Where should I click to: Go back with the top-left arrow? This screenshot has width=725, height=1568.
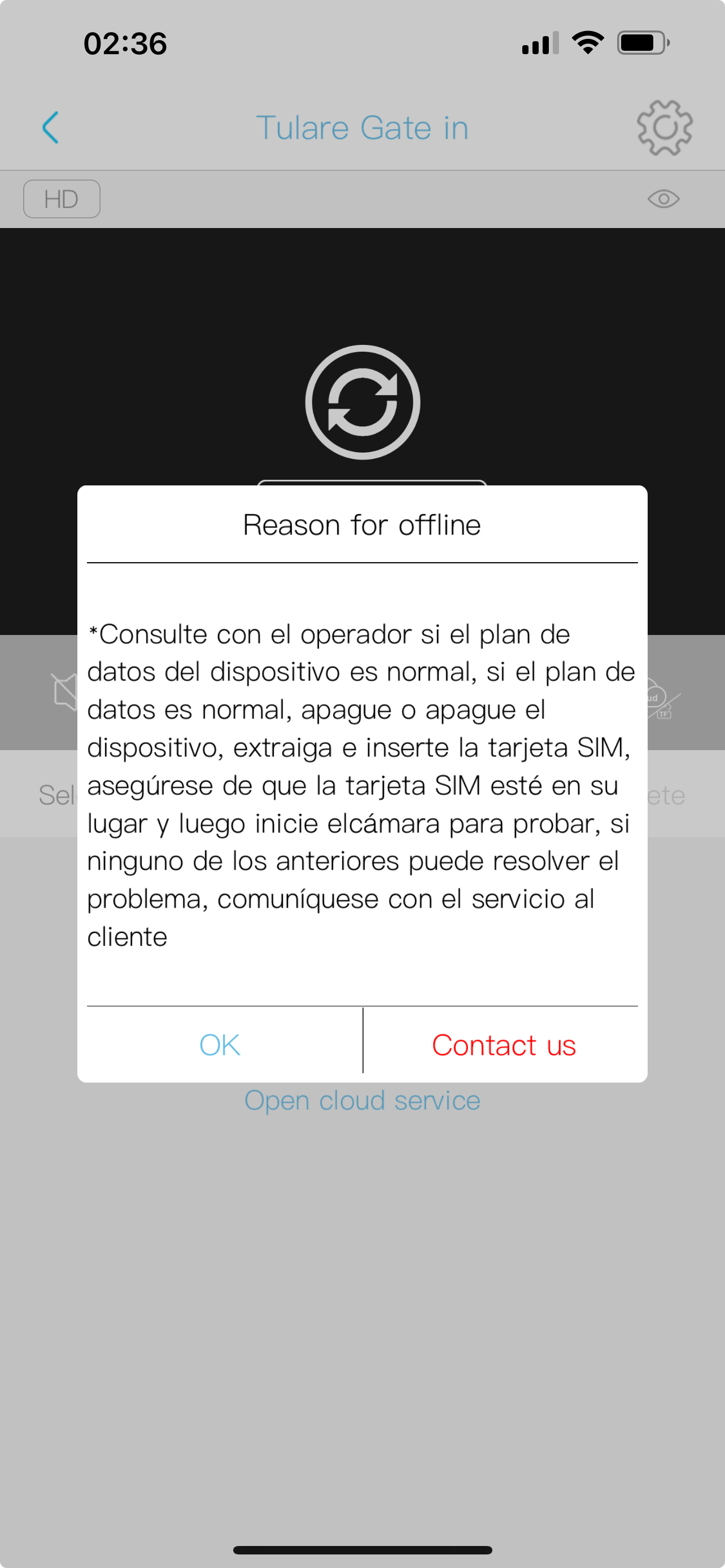(x=50, y=127)
